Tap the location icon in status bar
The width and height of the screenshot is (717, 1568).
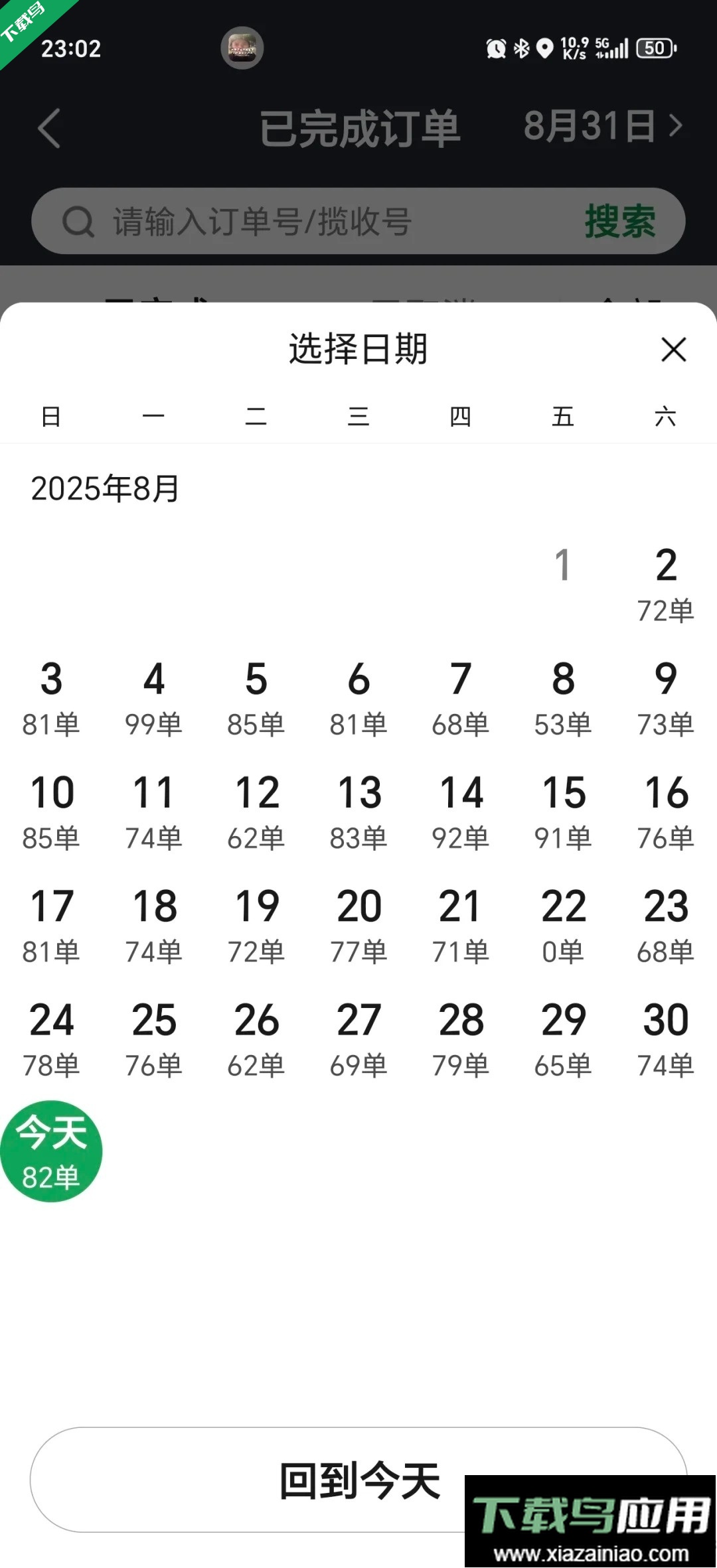[x=544, y=49]
